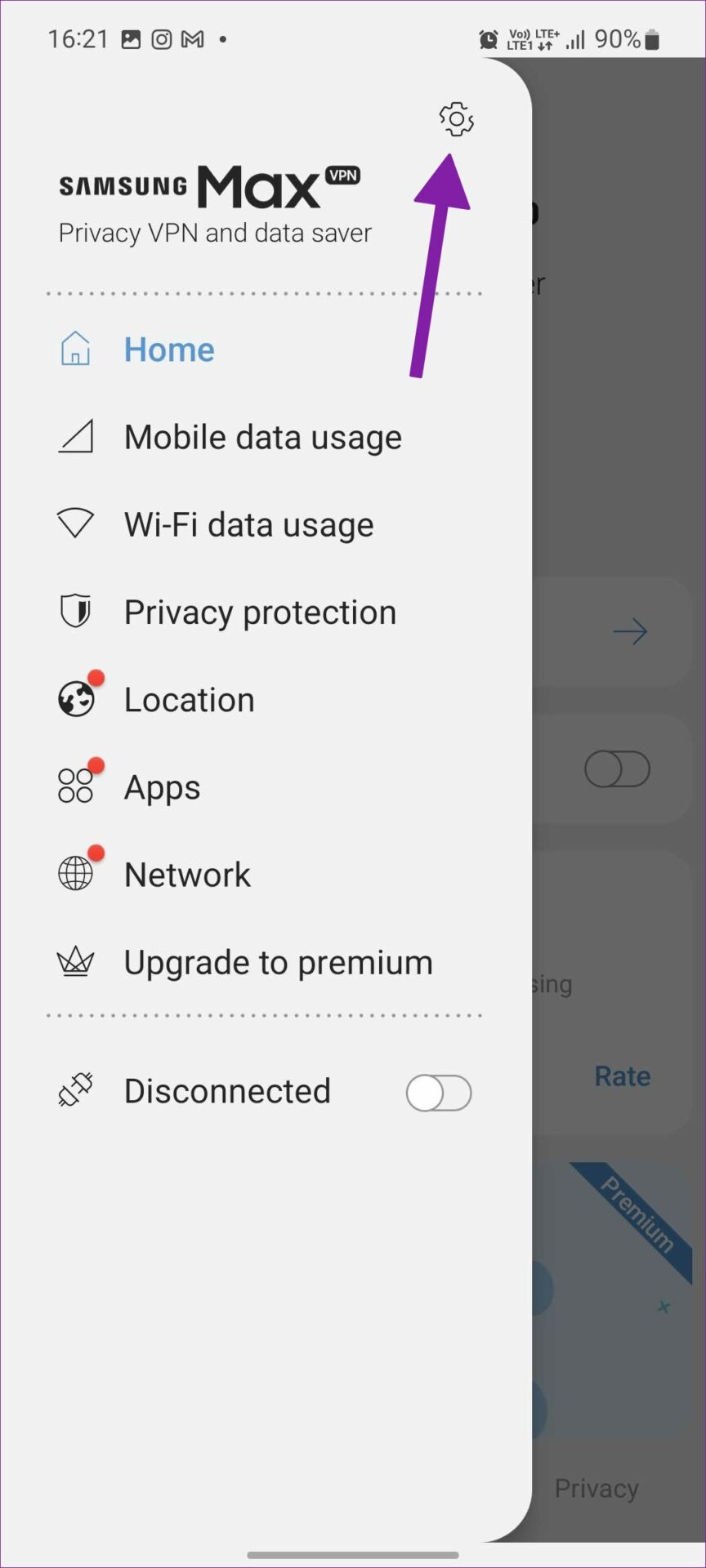Open Wi-Fi data usage

248,525
